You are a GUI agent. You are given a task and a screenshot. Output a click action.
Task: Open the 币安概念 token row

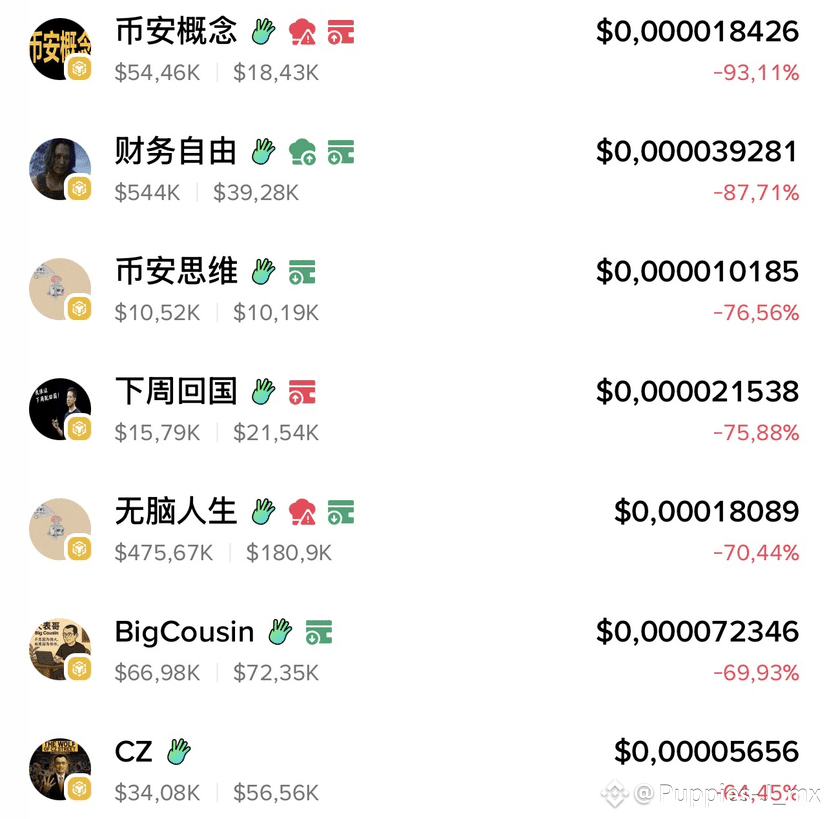[176, 32]
